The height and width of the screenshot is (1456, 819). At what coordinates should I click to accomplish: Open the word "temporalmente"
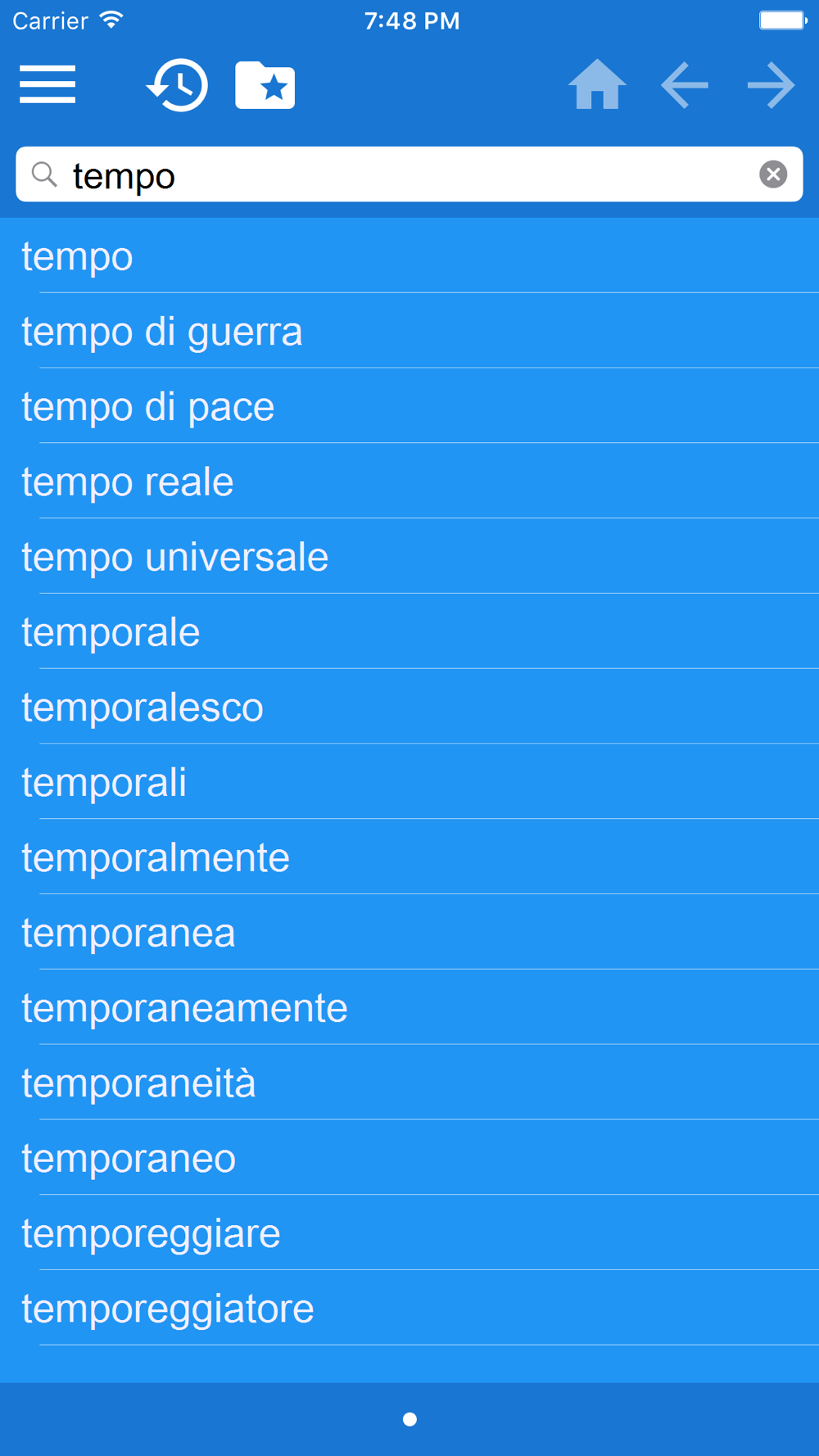coord(409,857)
